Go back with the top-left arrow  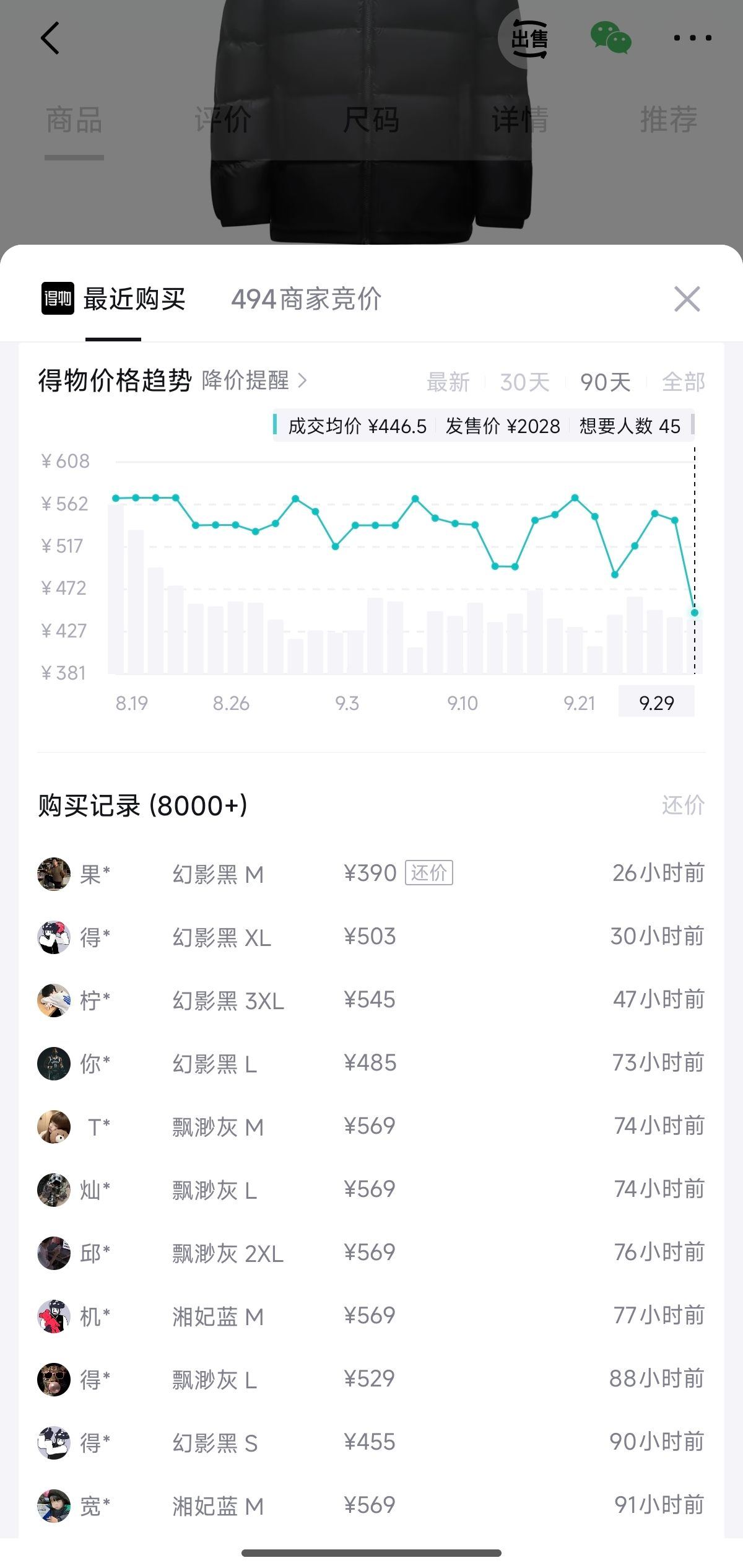[50, 38]
